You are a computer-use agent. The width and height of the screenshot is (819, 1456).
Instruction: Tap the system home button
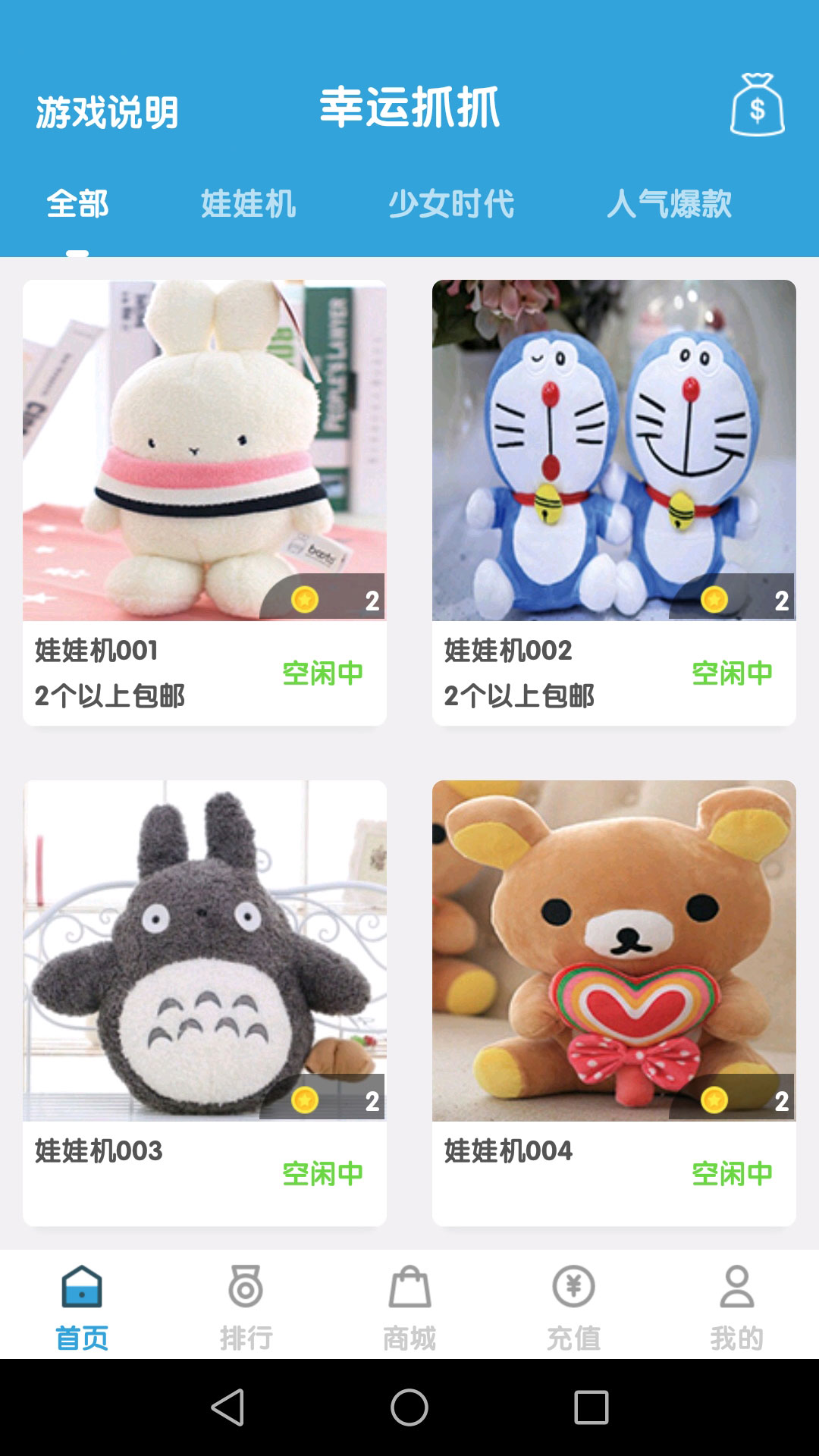[409, 1407]
